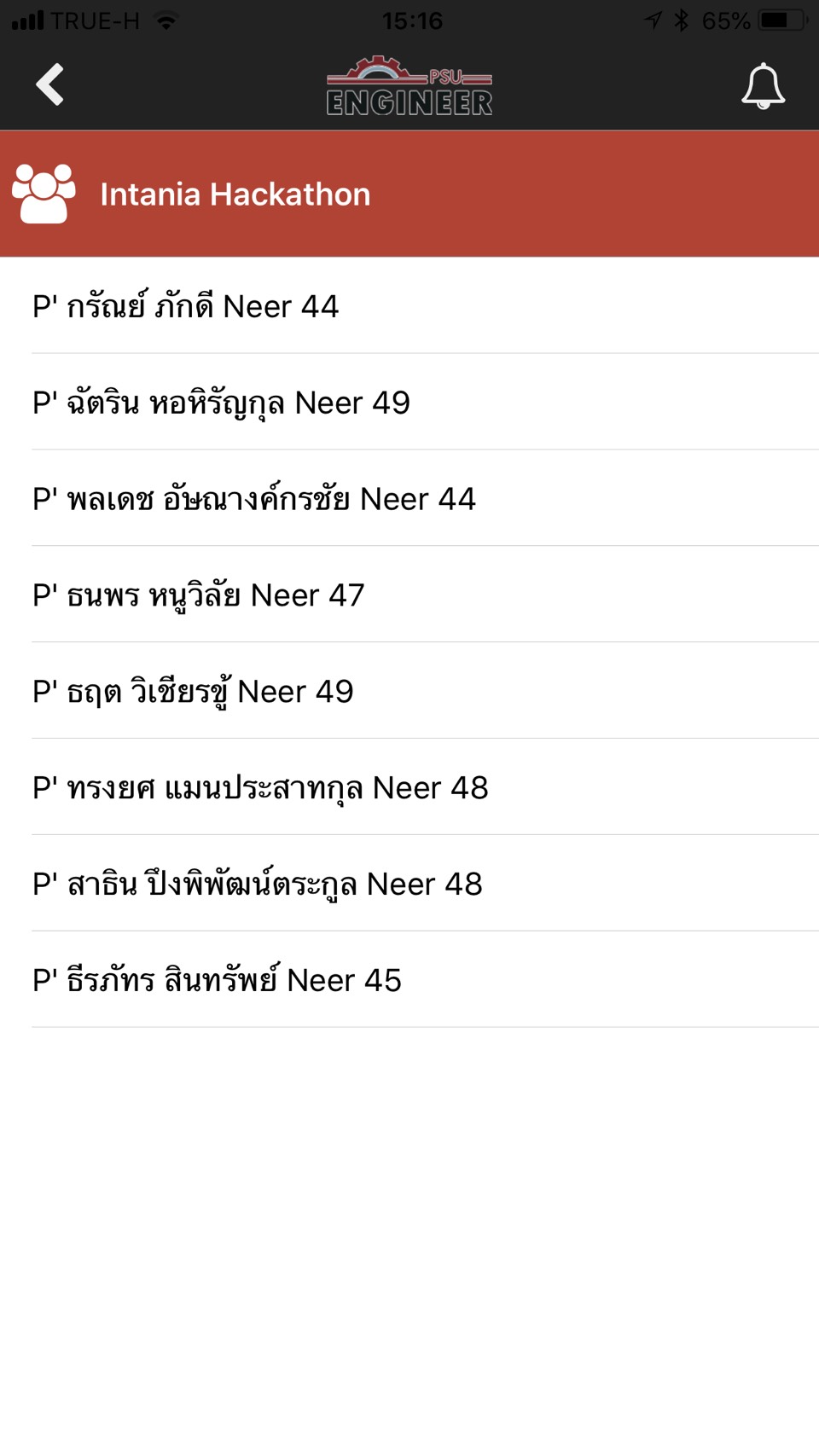Viewport: 819px width, 1456px height.
Task: View P' ธีรภัทร สินทรัพย์ Neer 45
Action: pos(409,981)
